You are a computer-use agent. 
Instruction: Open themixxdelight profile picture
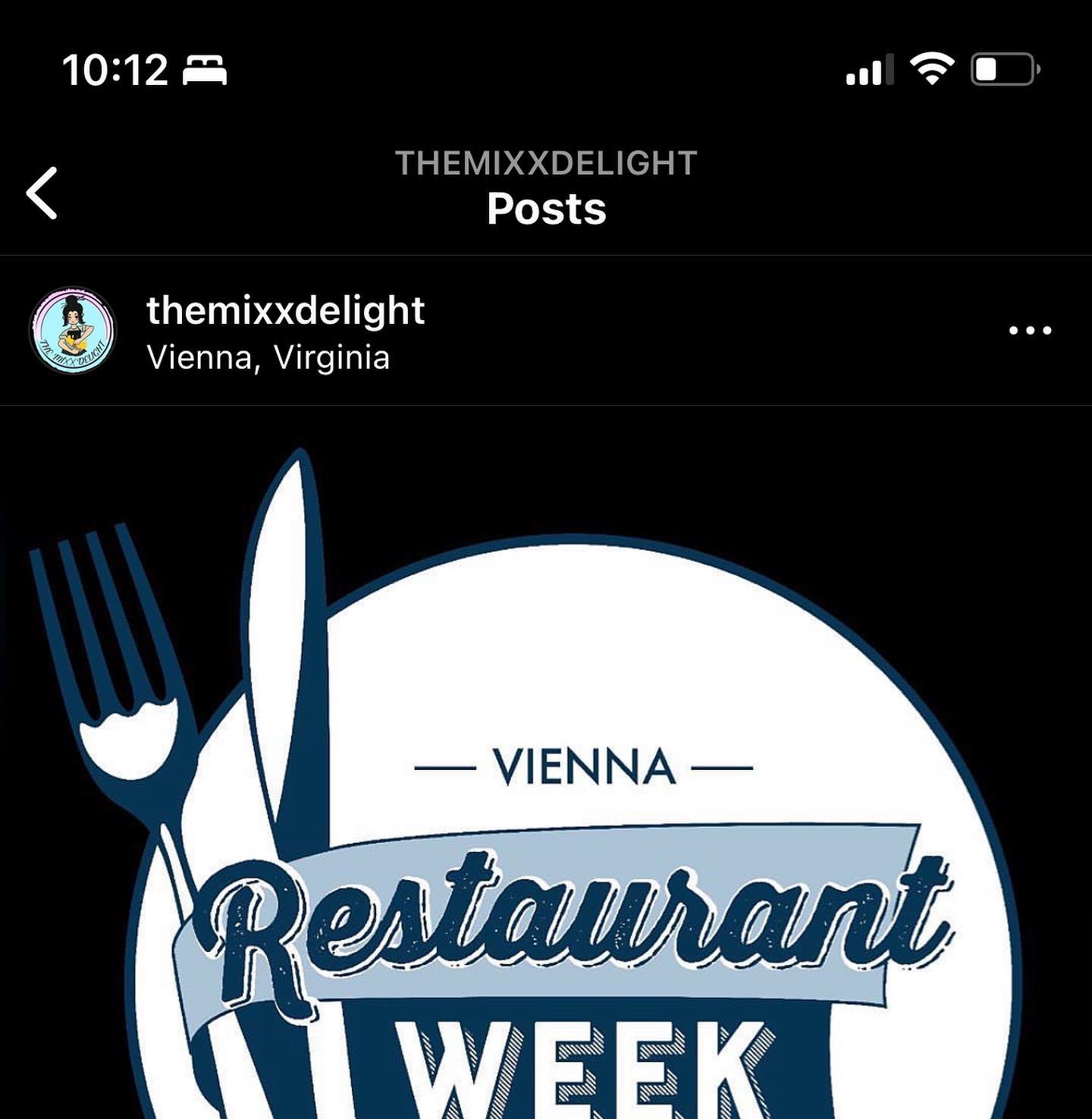73,331
